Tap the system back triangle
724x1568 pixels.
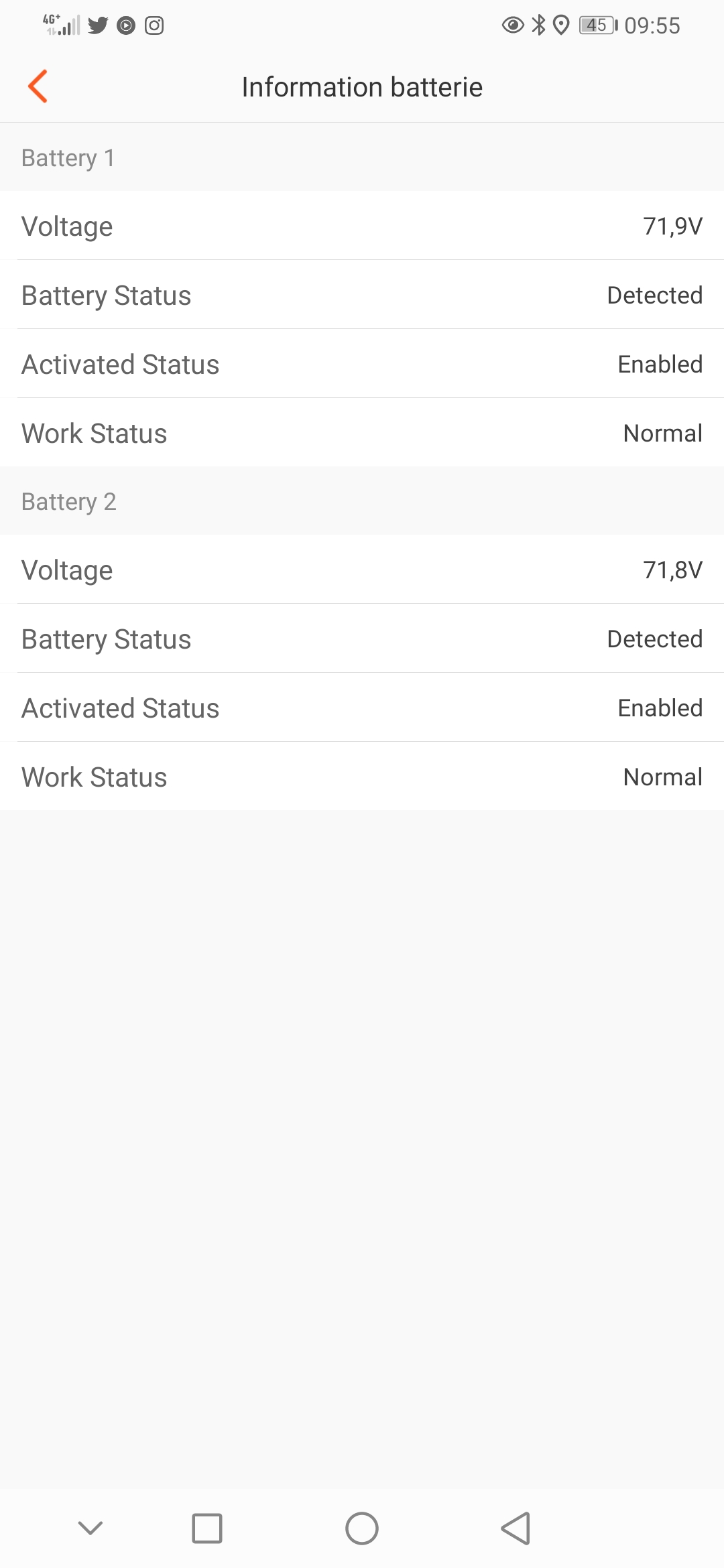click(x=516, y=1528)
